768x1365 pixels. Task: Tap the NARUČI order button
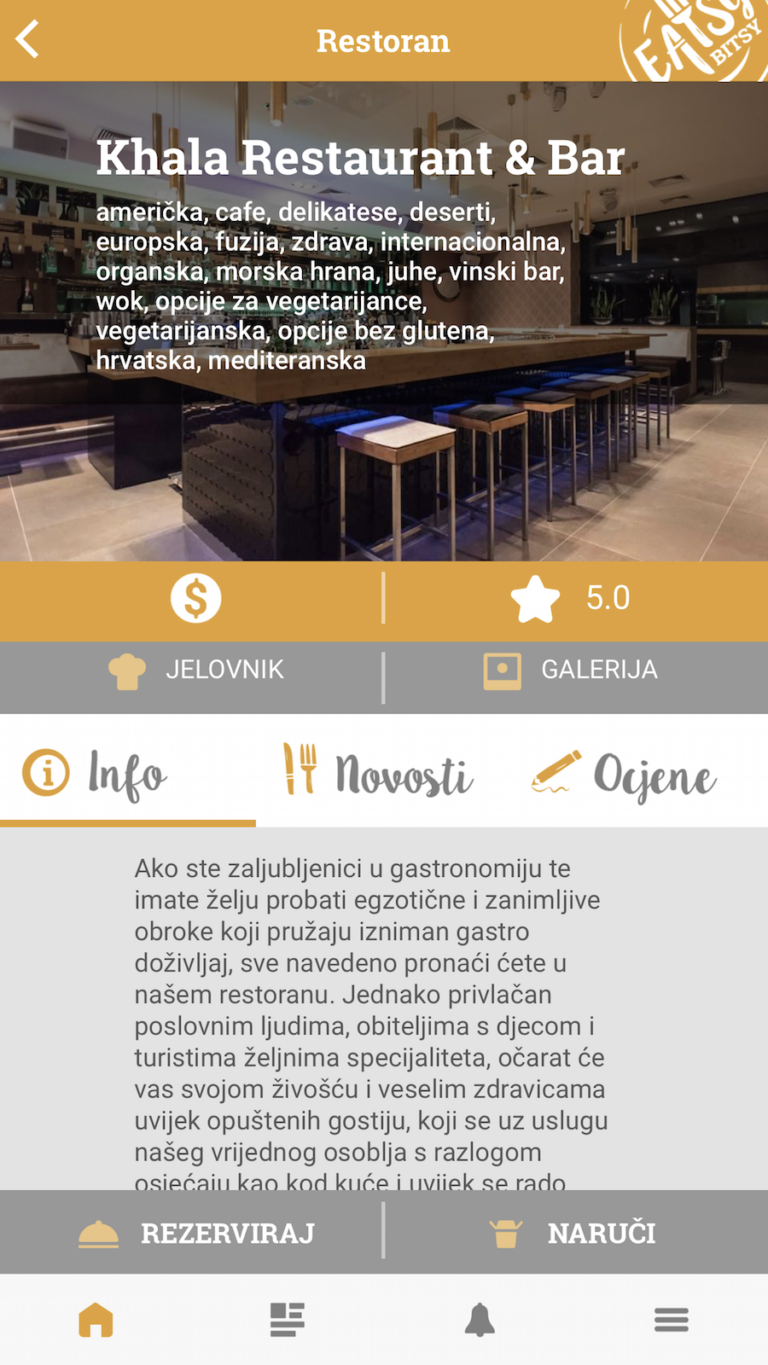[573, 1232]
